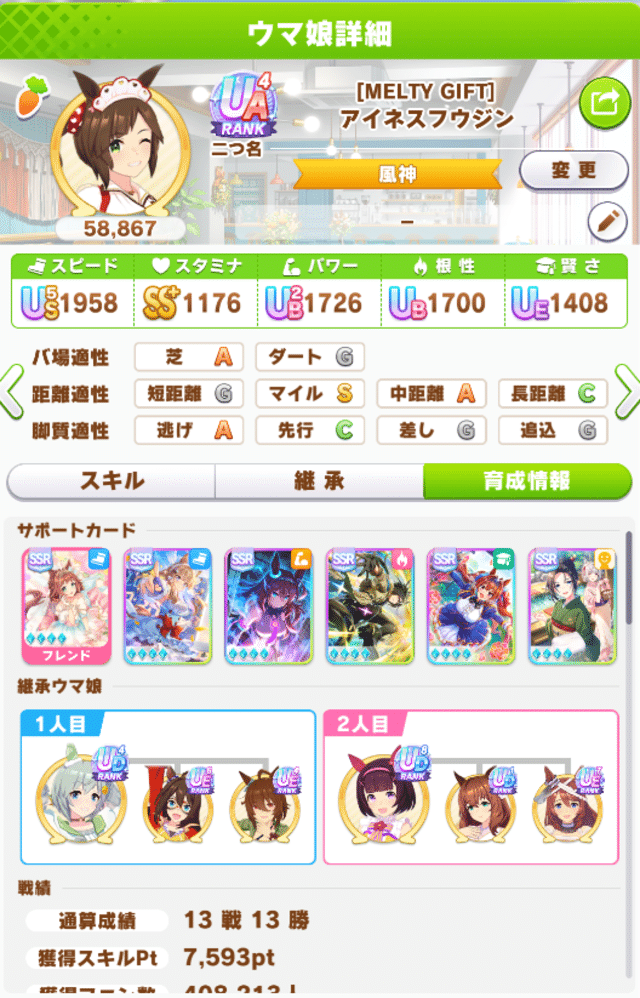Tap the green share icon
The height and width of the screenshot is (998, 640).
pos(603,102)
